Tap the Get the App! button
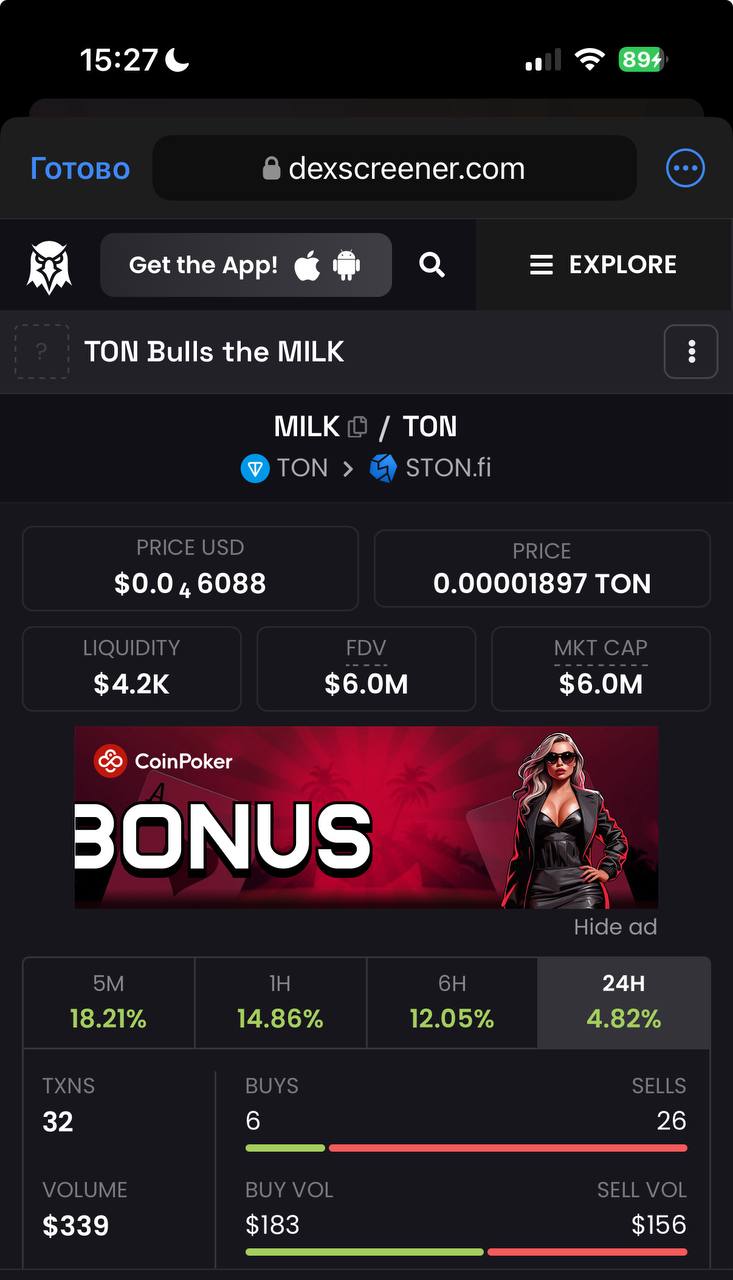The width and height of the screenshot is (733, 1280). (x=245, y=266)
